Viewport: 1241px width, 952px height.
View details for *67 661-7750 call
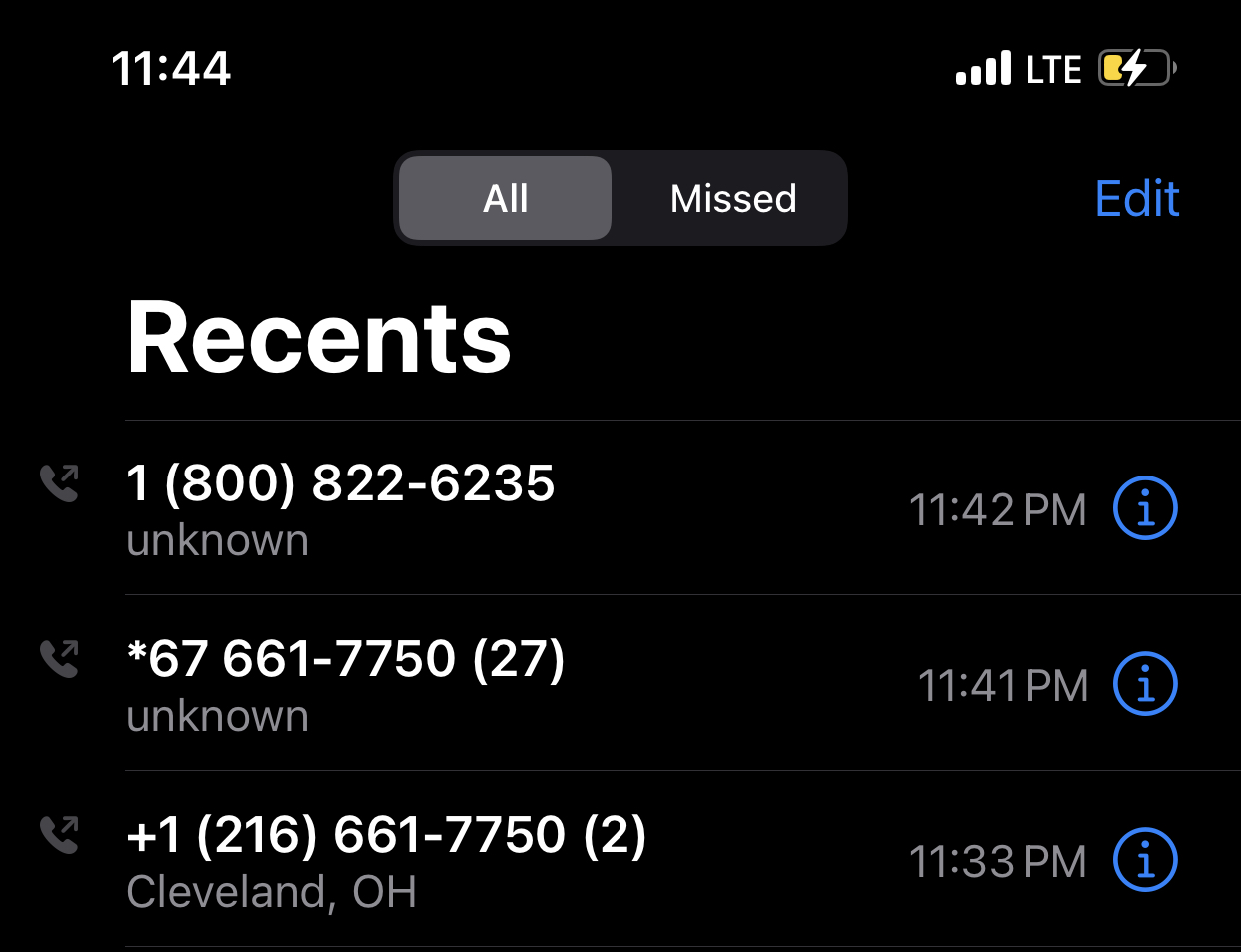click(1145, 684)
